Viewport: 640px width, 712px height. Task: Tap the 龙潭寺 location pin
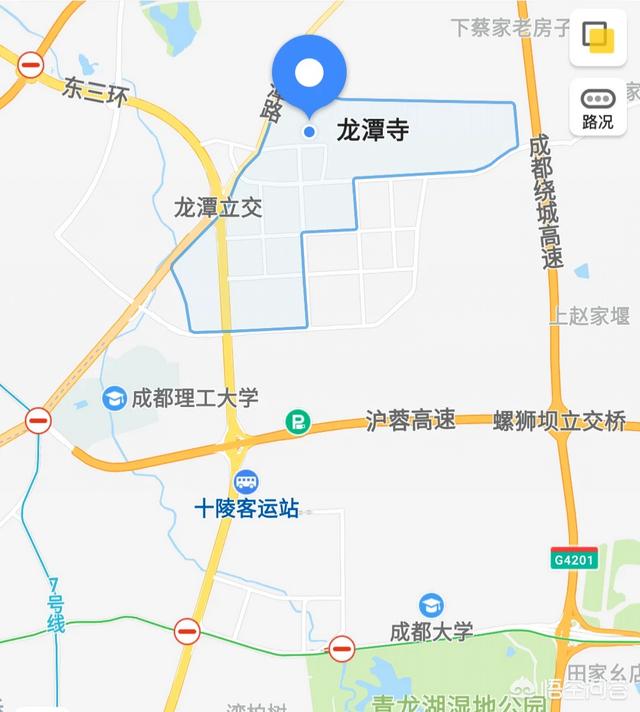[x=310, y=76]
